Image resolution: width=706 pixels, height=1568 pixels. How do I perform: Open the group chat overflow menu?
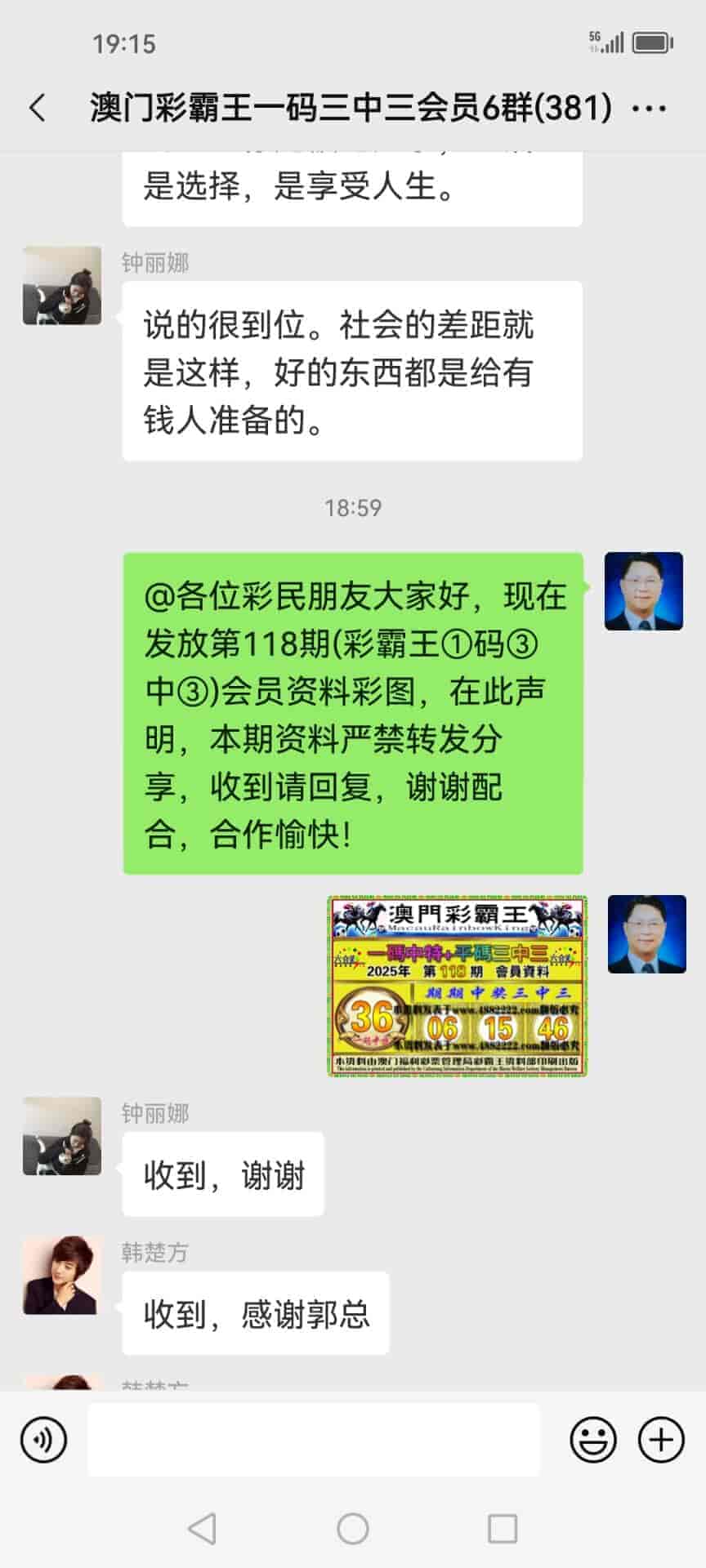click(x=650, y=108)
